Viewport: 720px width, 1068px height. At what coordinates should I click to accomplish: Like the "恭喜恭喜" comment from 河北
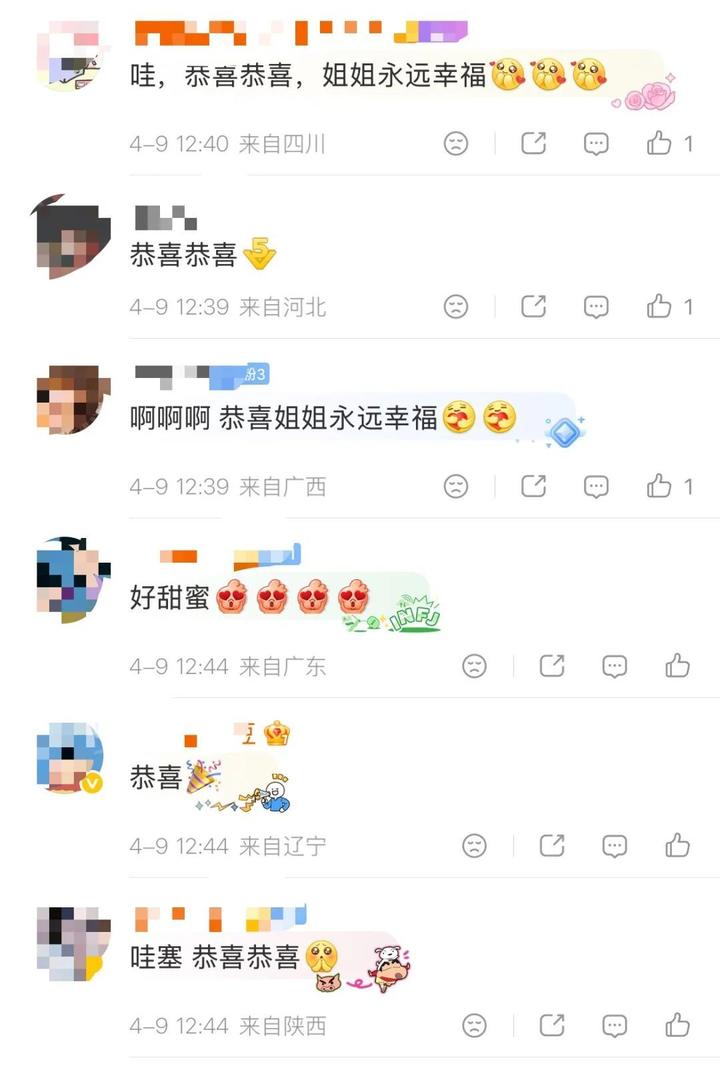coord(659,306)
